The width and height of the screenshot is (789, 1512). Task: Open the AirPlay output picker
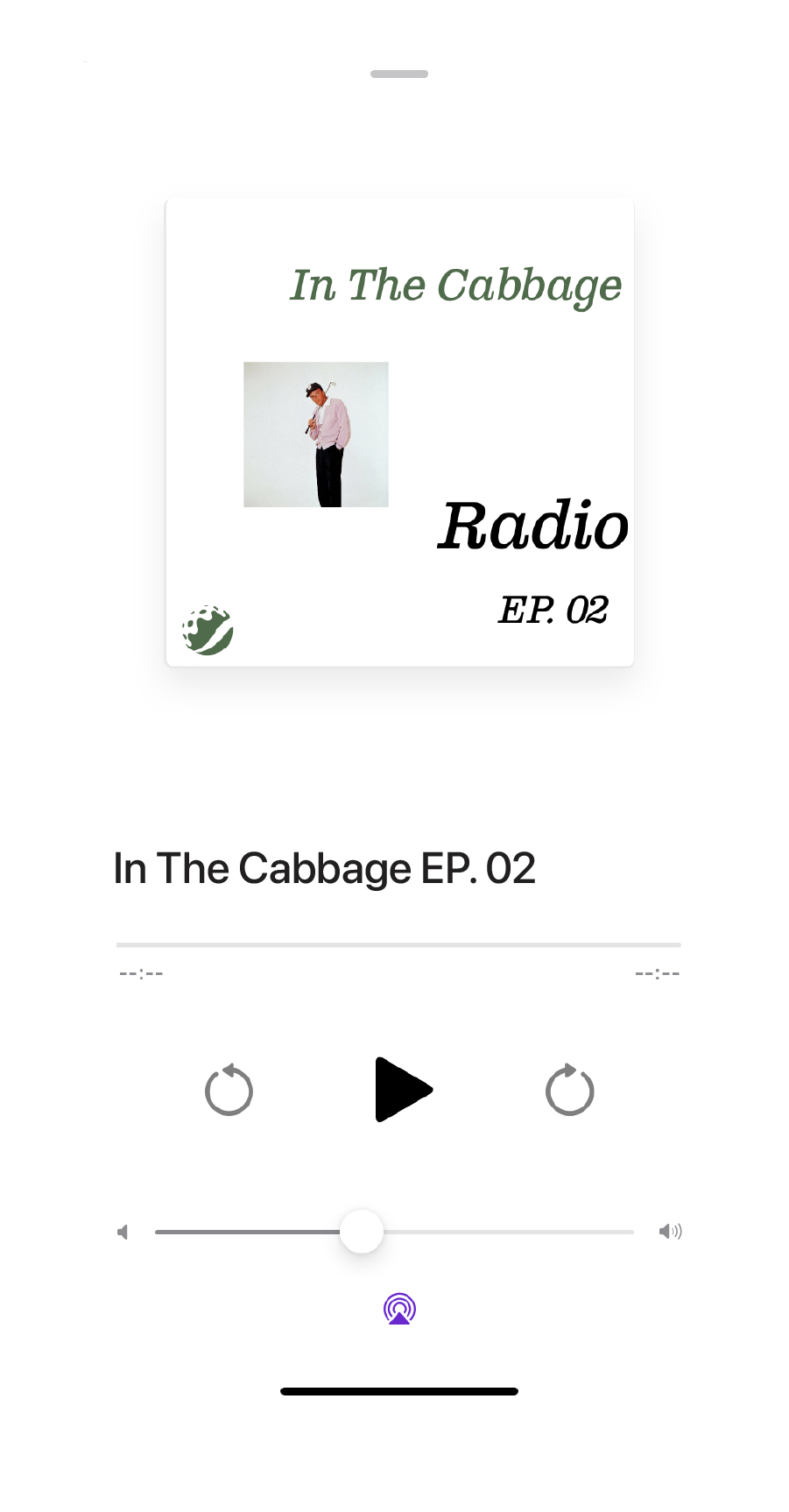click(x=399, y=1309)
